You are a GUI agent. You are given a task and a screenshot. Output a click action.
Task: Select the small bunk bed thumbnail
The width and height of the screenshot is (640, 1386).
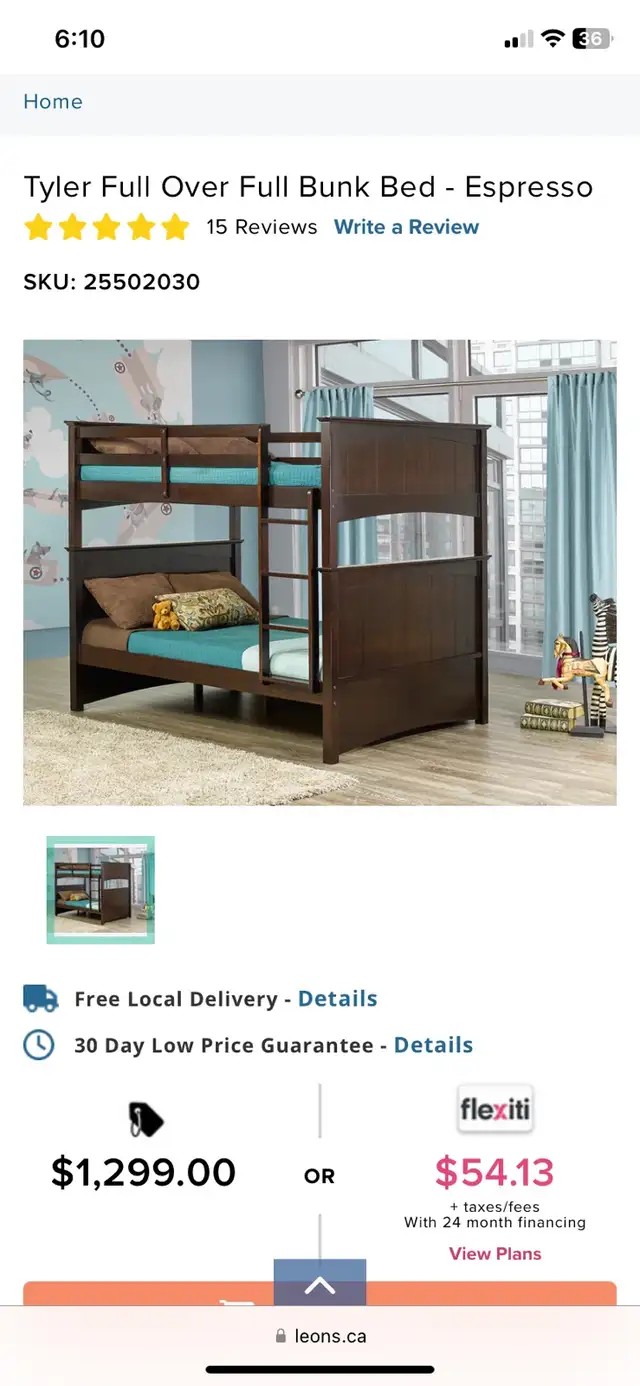[100, 890]
